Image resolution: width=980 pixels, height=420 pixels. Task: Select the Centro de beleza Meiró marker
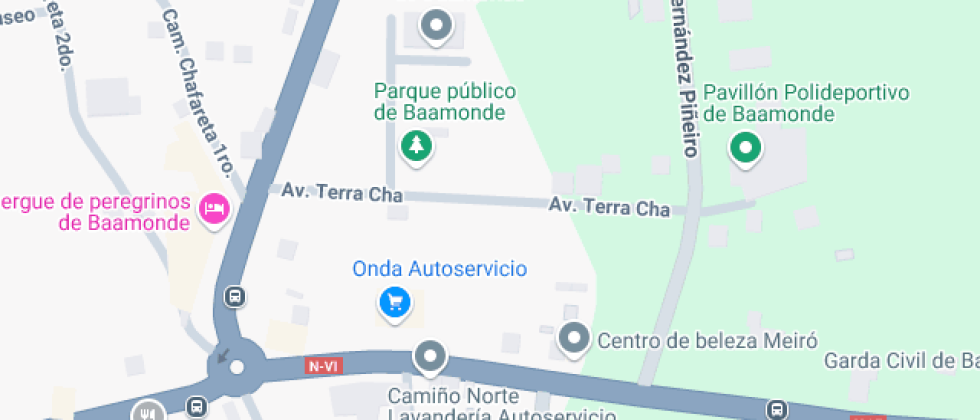click(x=574, y=339)
